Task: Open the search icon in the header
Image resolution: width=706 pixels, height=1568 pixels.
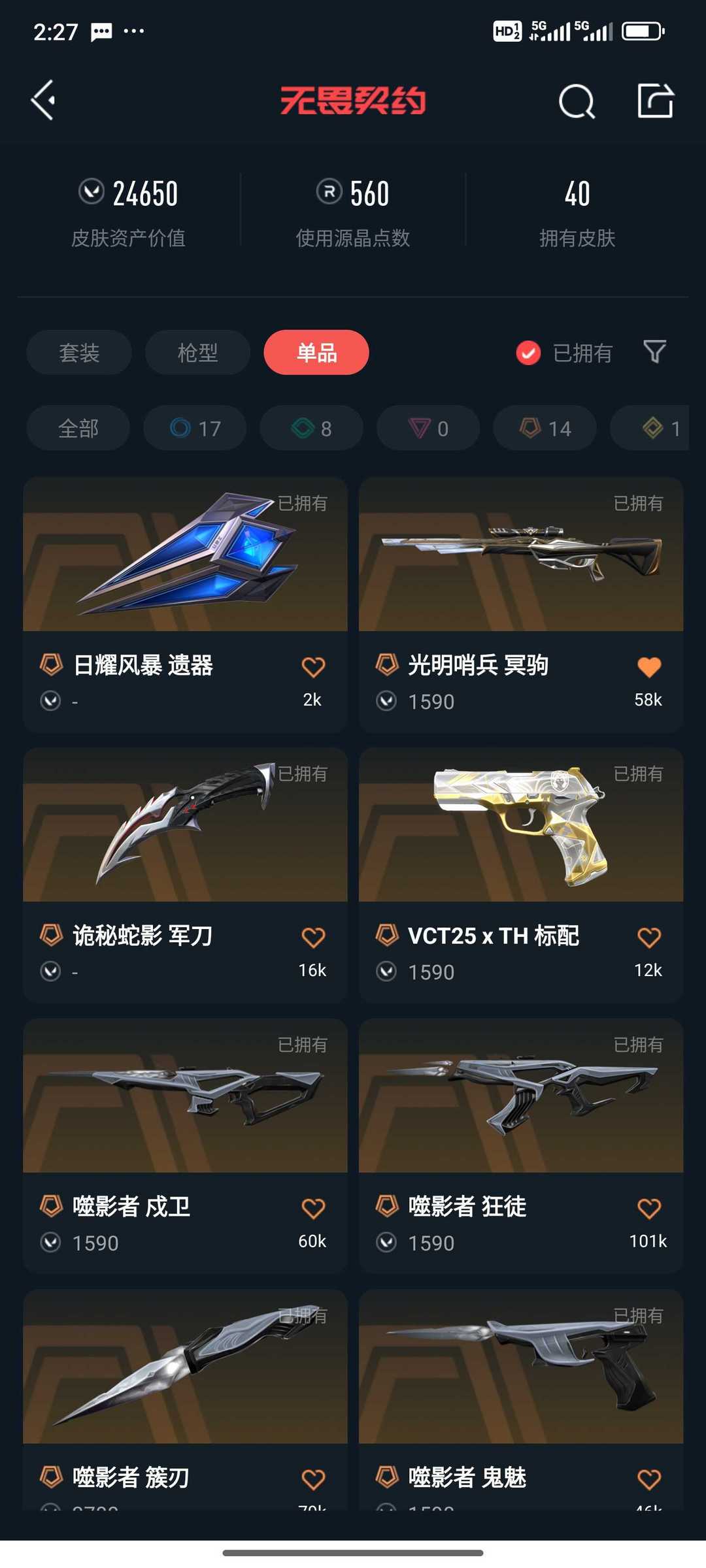Action: 577,101
